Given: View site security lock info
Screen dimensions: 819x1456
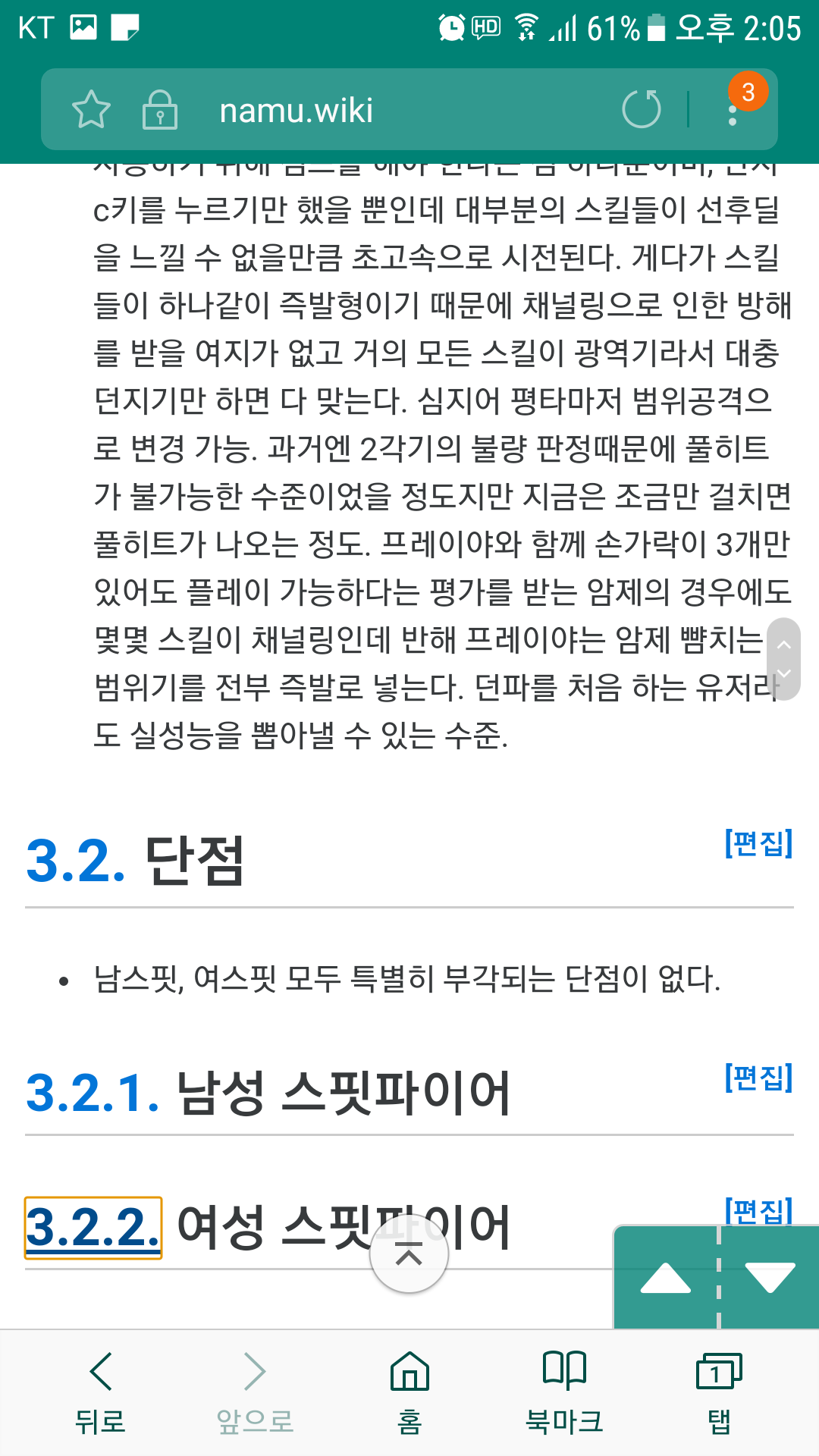Looking at the screenshot, I should pyautogui.click(x=160, y=110).
